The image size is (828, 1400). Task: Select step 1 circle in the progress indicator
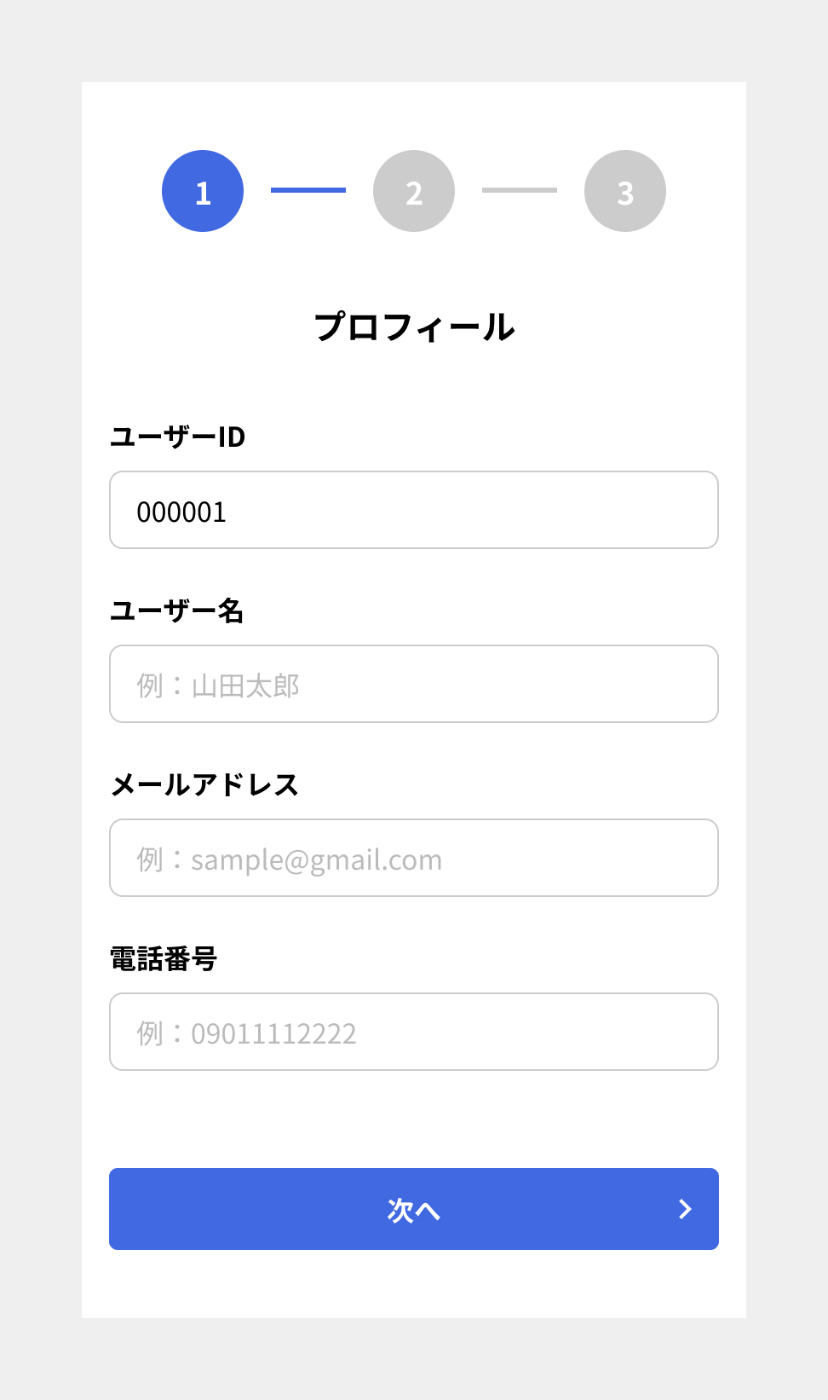point(203,191)
